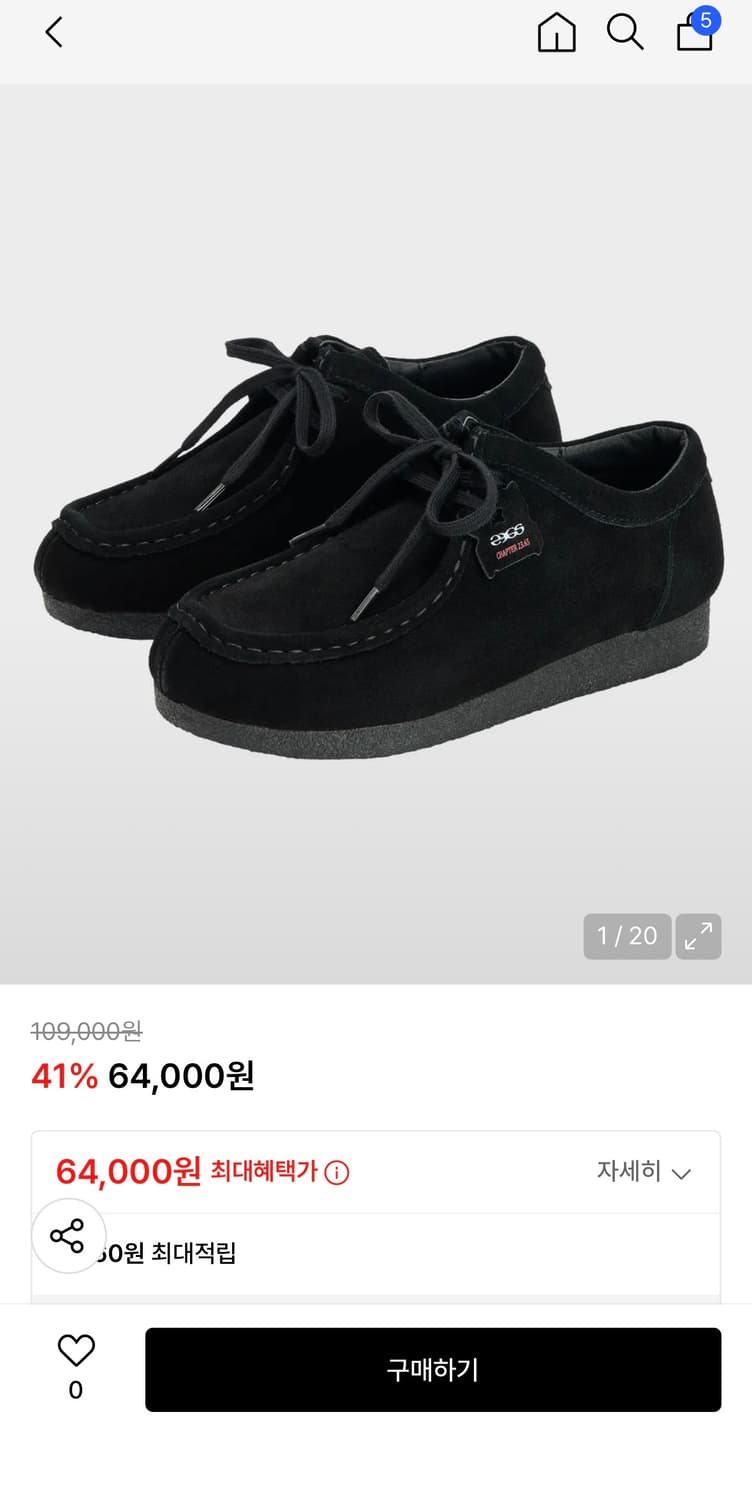This screenshot has height=1500, width=752.
Task: Expand the product image to fullscreen
Action: (x=698, y=936)
